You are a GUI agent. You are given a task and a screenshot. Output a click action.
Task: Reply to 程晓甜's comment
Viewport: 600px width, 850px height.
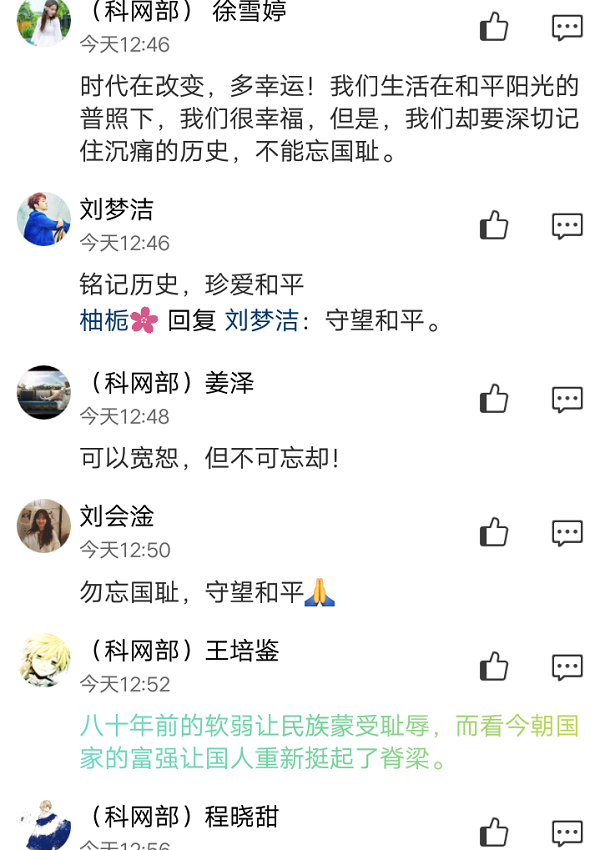[567, 832]
